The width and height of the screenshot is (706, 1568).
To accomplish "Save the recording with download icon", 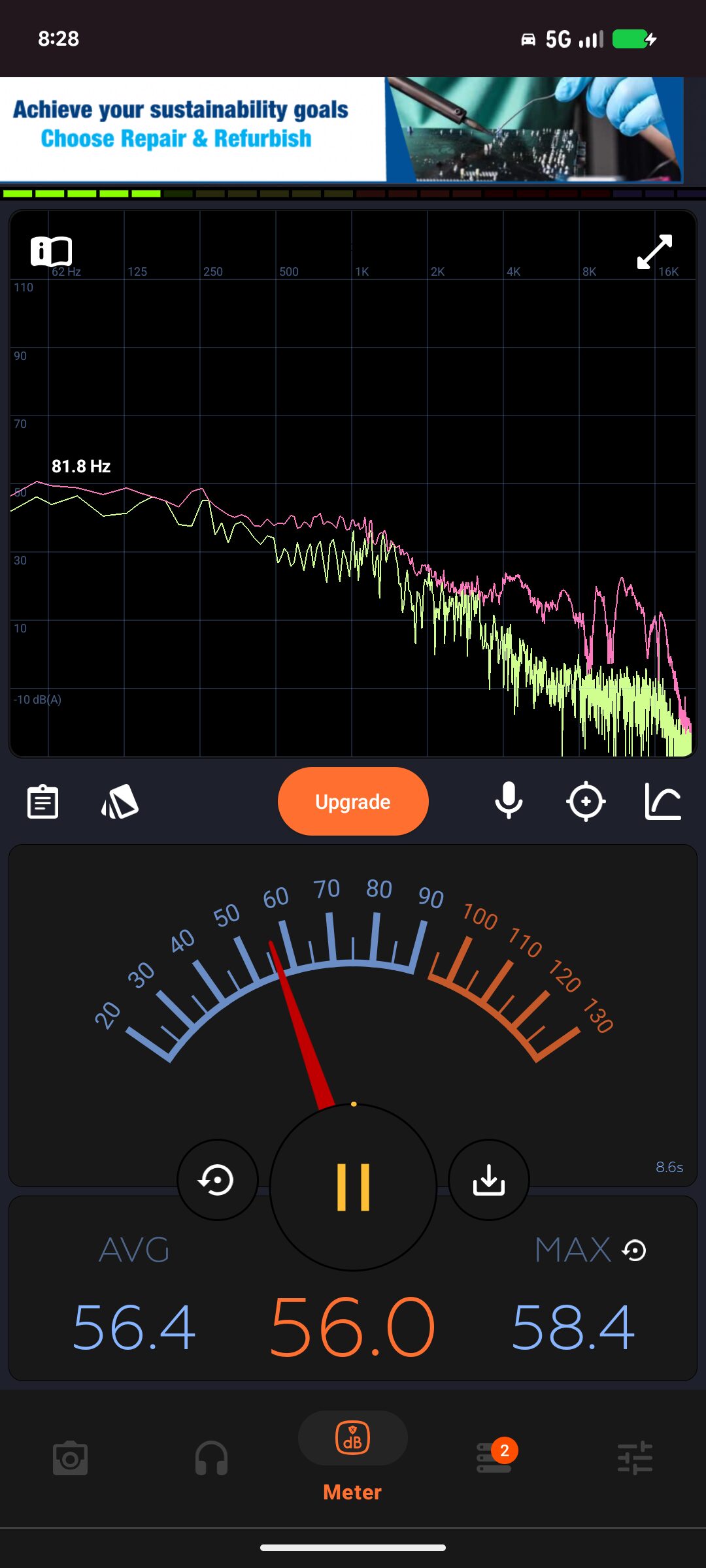I will [489, 1180].
